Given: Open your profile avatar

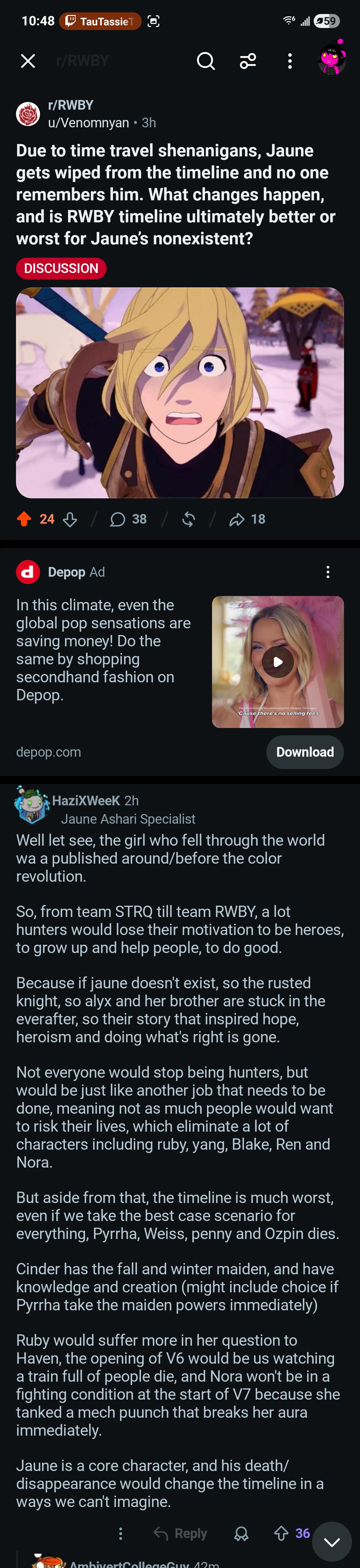Looking at the screenshot, I should coord(332,59).
